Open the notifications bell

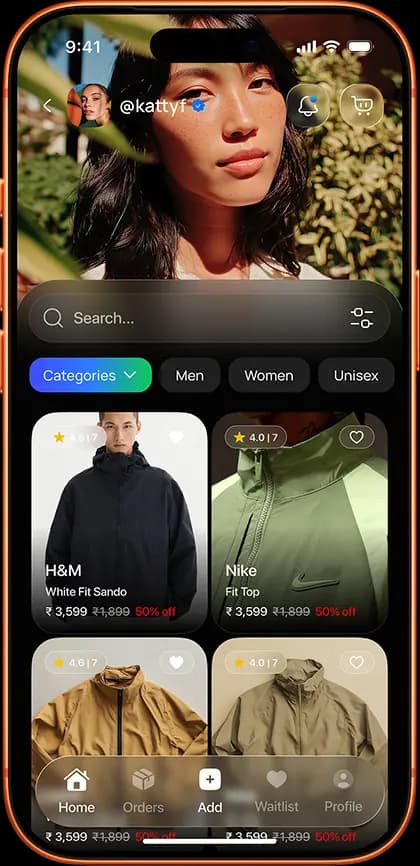coord(308,105)
